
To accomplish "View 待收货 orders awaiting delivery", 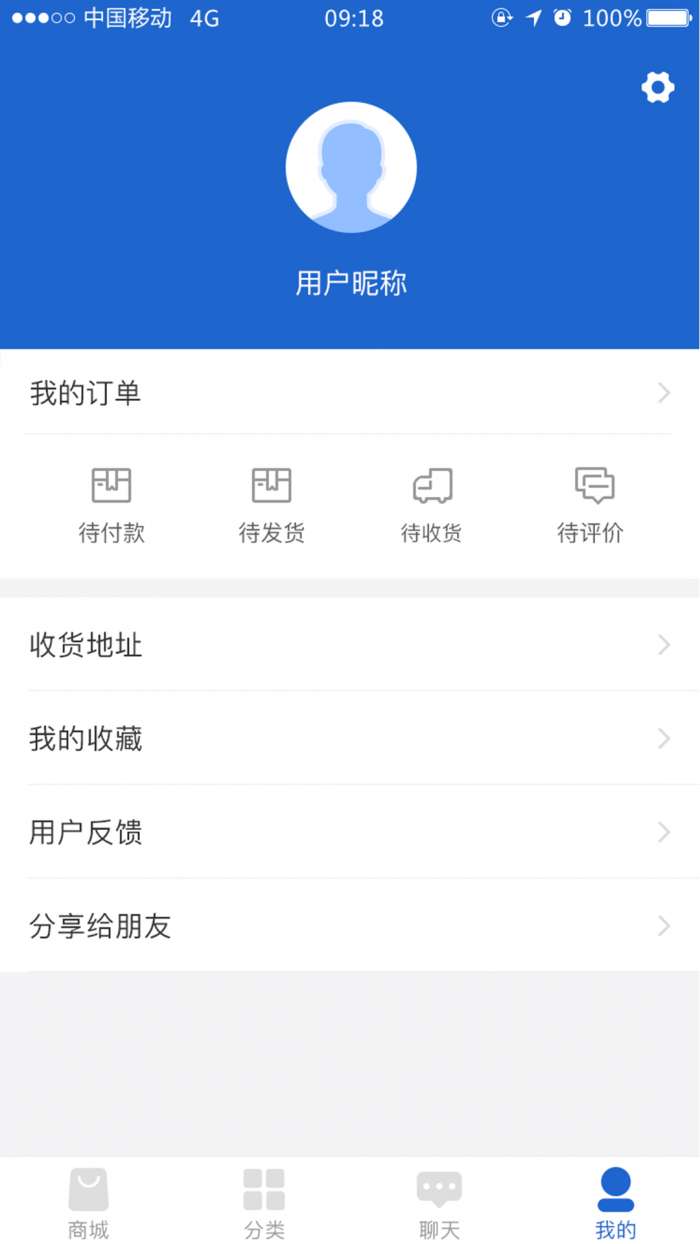I will [431, 505].
